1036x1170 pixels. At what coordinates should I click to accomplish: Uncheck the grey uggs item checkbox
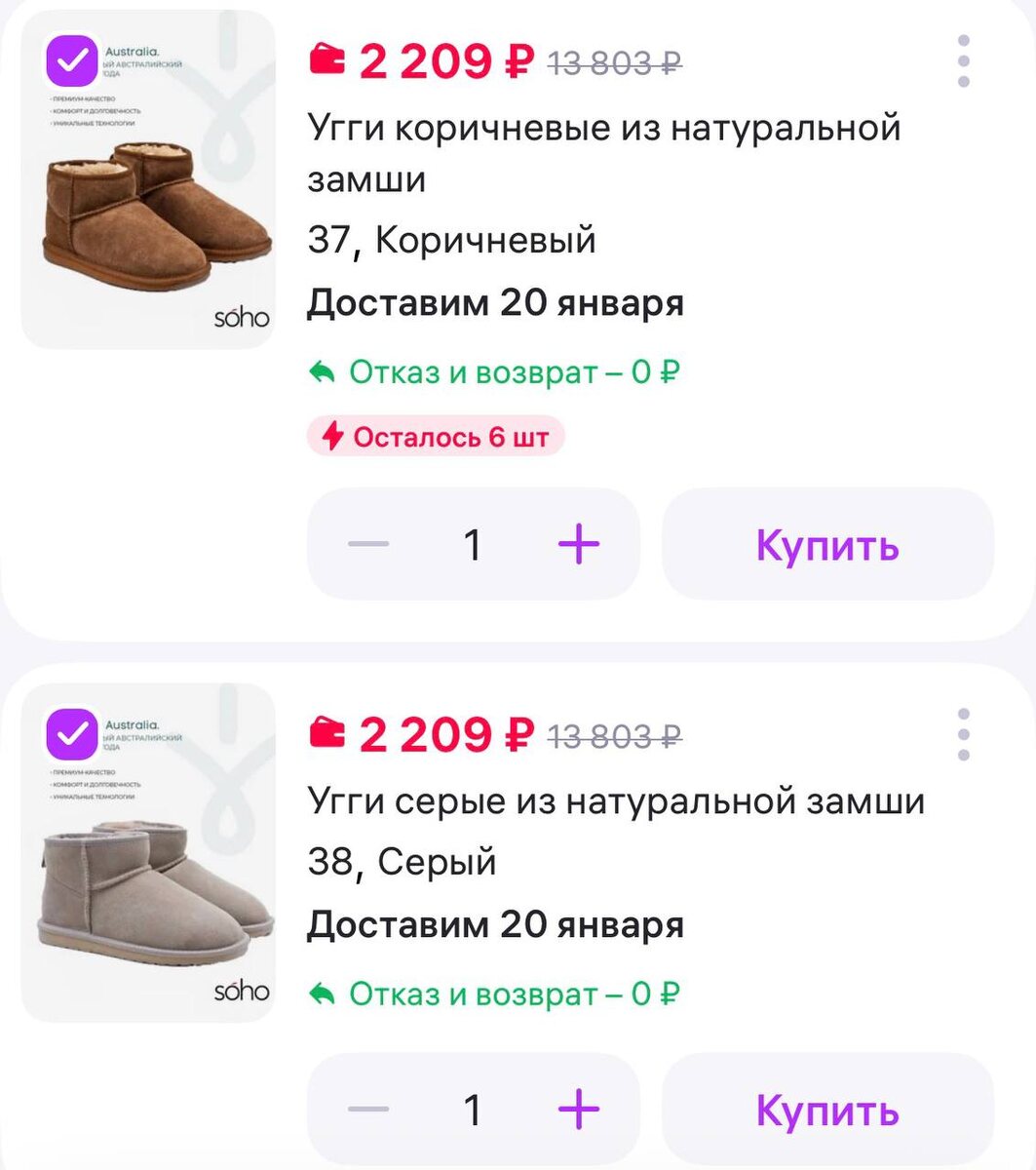[x=72, y=734]
